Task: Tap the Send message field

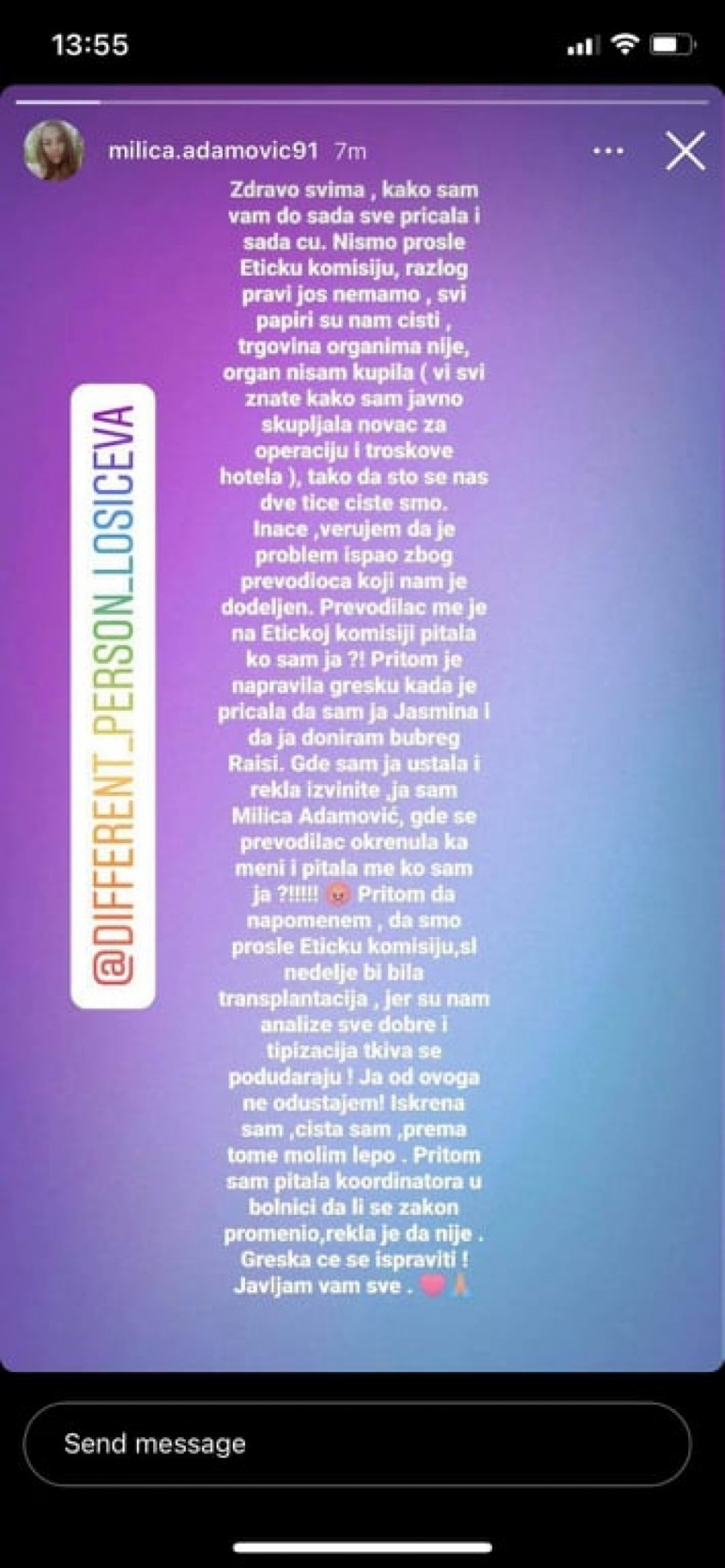Action: pos(357,1444)
